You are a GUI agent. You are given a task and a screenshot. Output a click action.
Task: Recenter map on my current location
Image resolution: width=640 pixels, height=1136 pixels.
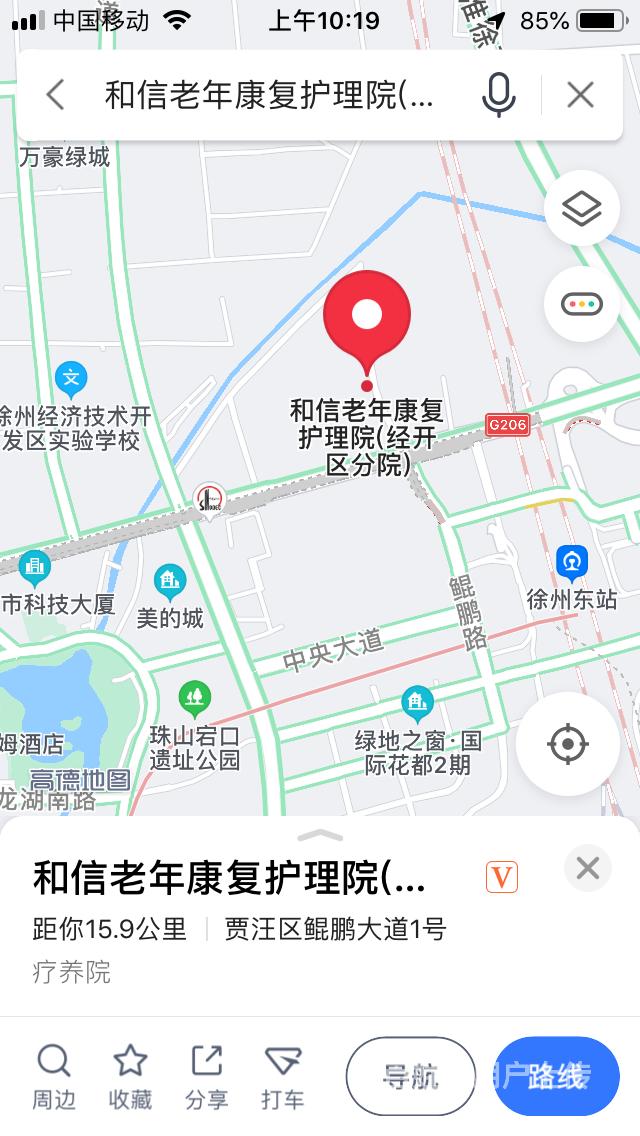click(568, 743)
